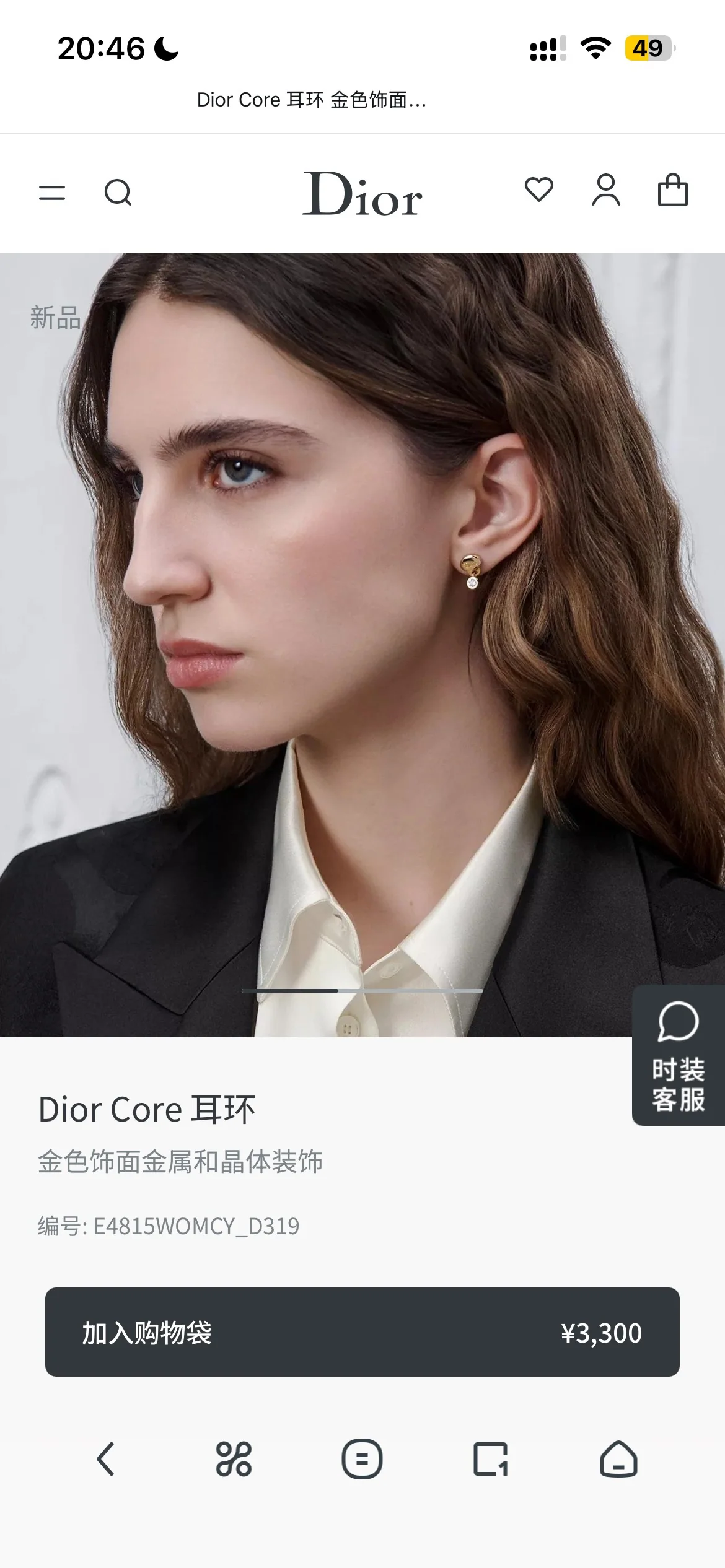Image resolution: width=725 pixels, height=1568 pixels.
Task: Contact 时装客服 customer service
Action: pyautogui.click(x=679, y=1055)
